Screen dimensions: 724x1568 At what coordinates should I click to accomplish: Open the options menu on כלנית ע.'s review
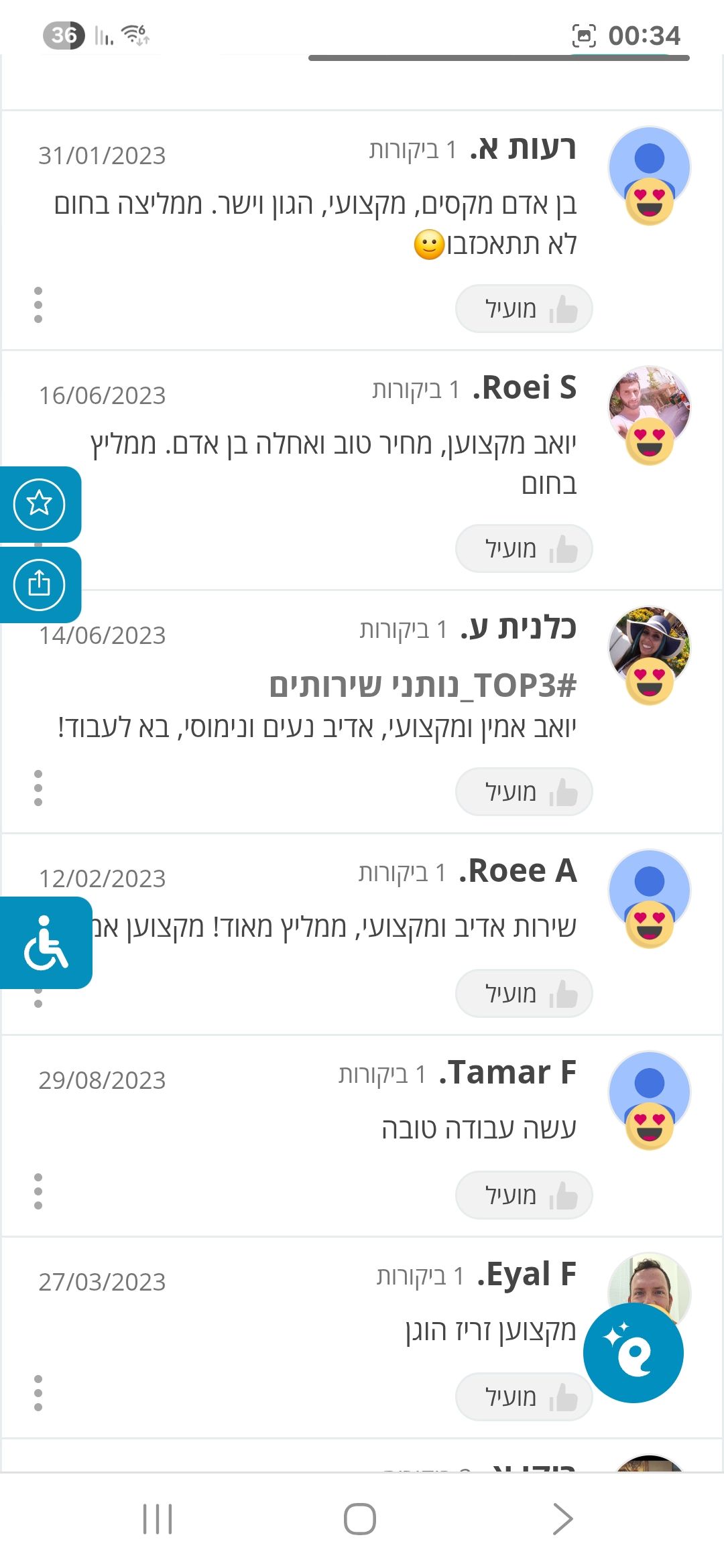point(38,788)
